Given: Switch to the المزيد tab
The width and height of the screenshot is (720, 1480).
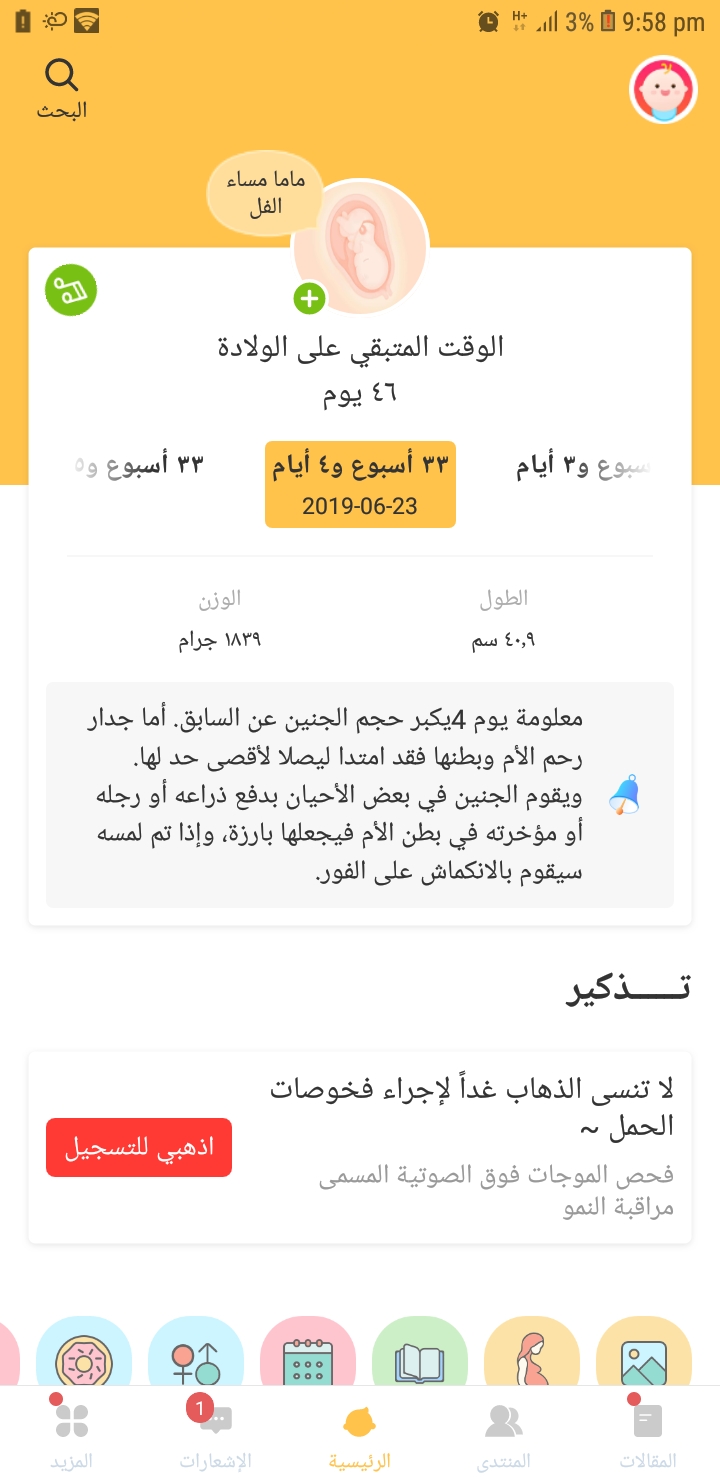Looking at the screenshot, I should tap(72, 1434).
